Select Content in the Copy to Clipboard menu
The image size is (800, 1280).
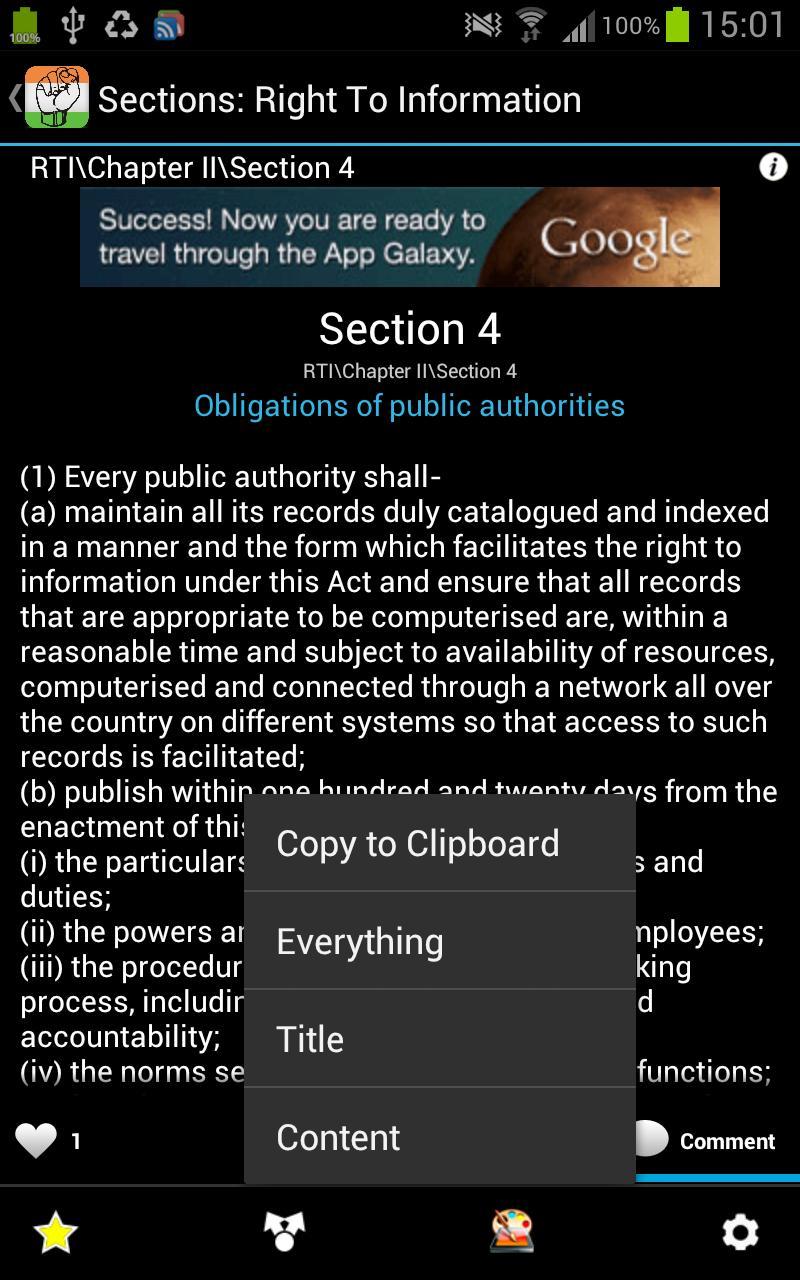click(x=337, y=1136)
